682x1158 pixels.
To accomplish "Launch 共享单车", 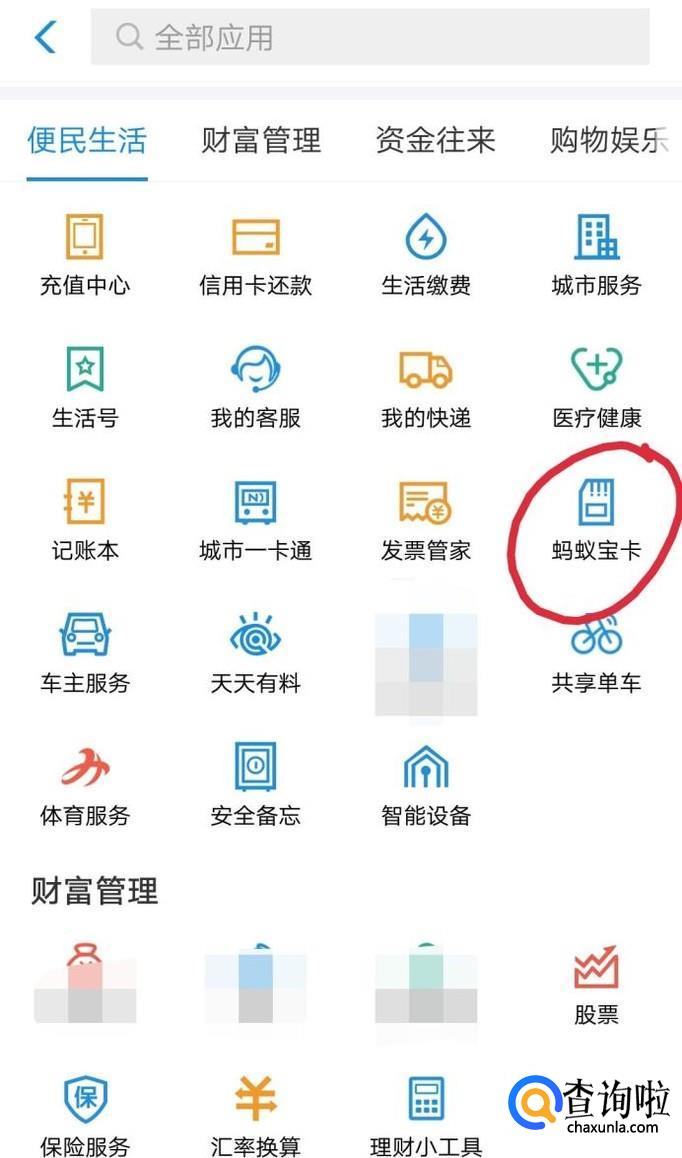I will [597, 655].
